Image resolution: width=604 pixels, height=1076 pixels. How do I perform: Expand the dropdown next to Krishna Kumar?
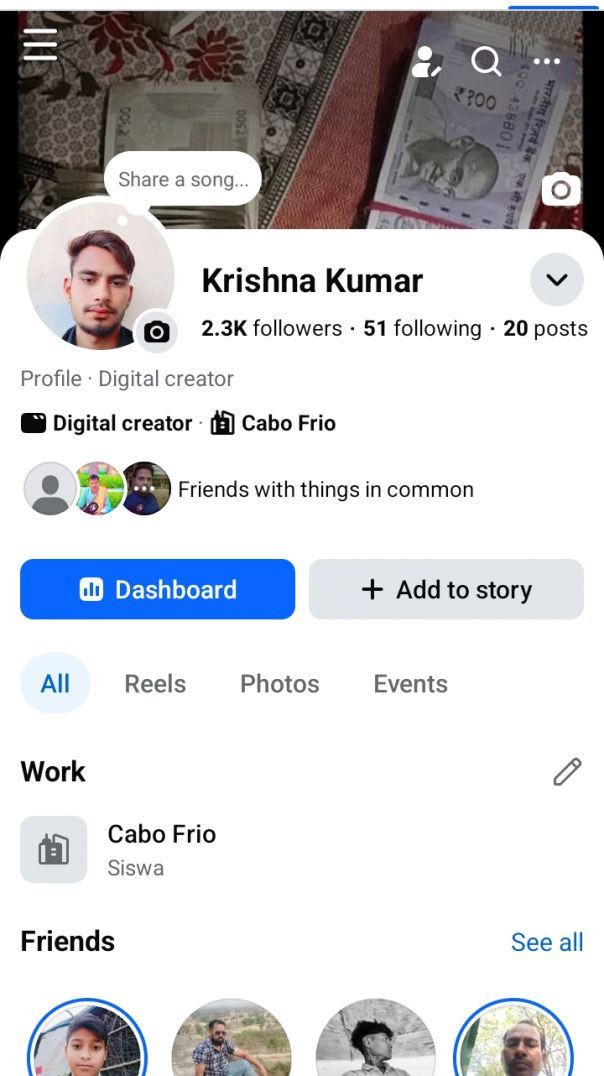[x=556, y=280]
